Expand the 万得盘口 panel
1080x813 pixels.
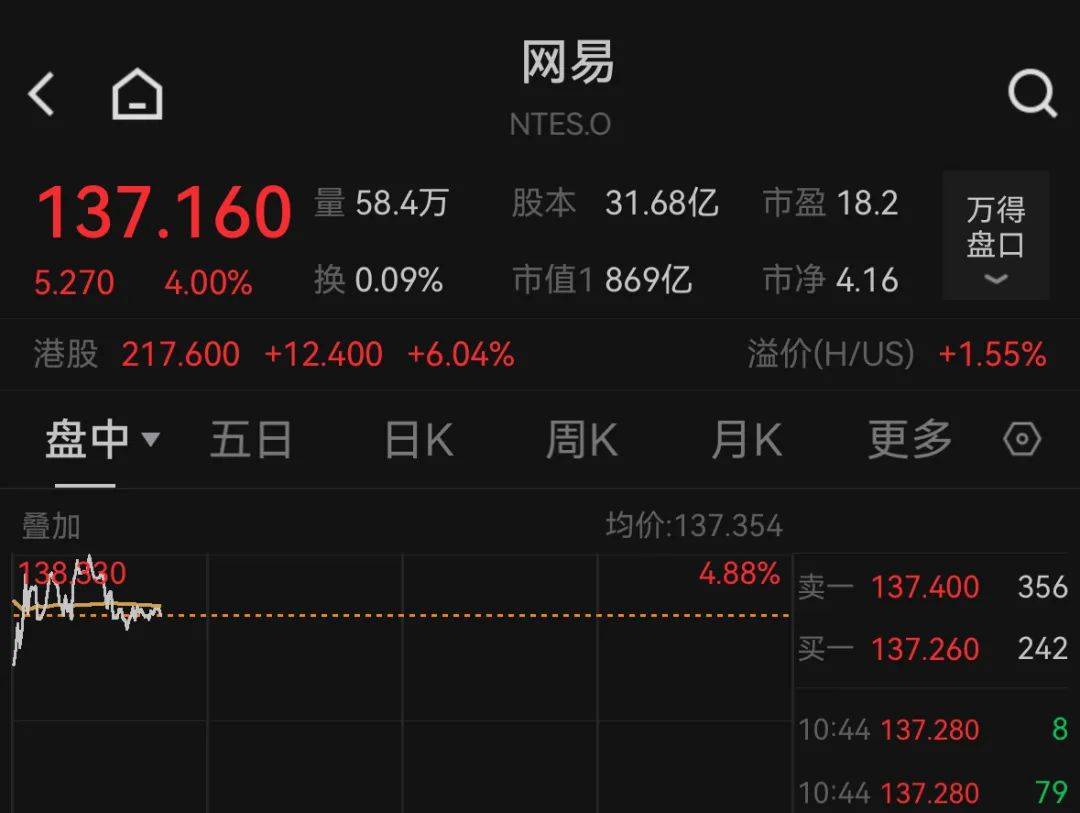[995, 236]
